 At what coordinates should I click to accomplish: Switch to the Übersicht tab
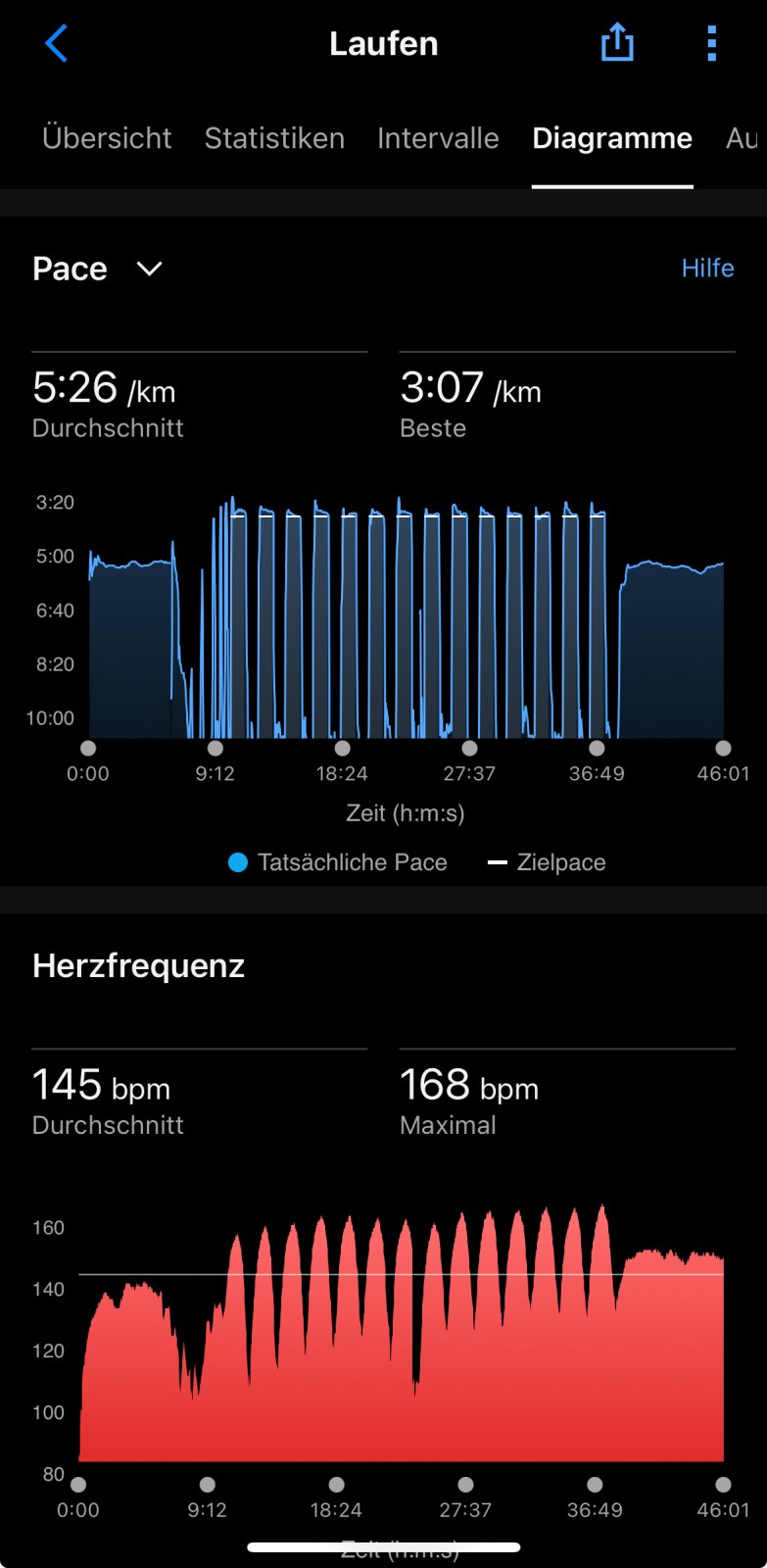point(107,138)
